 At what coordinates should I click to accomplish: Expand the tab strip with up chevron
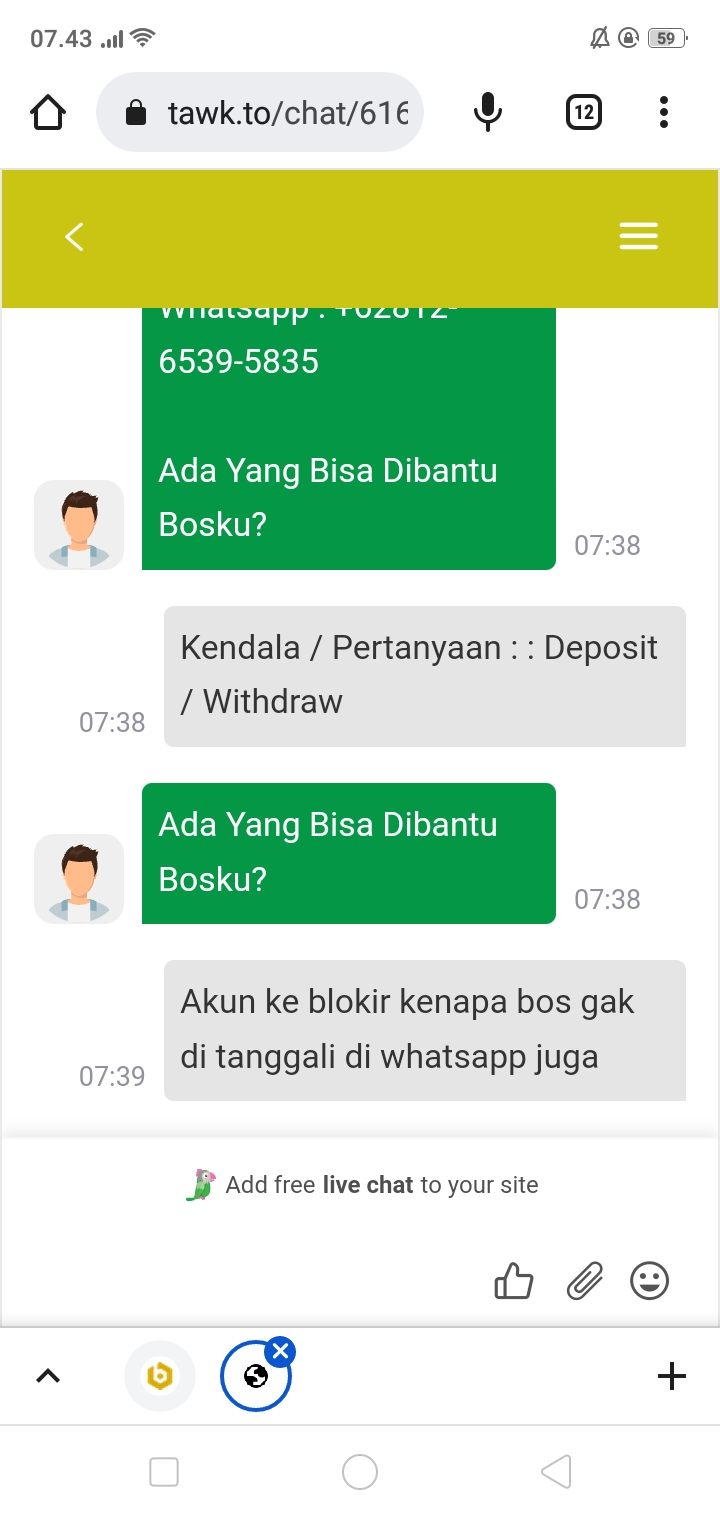click(x=48, y=1377)
